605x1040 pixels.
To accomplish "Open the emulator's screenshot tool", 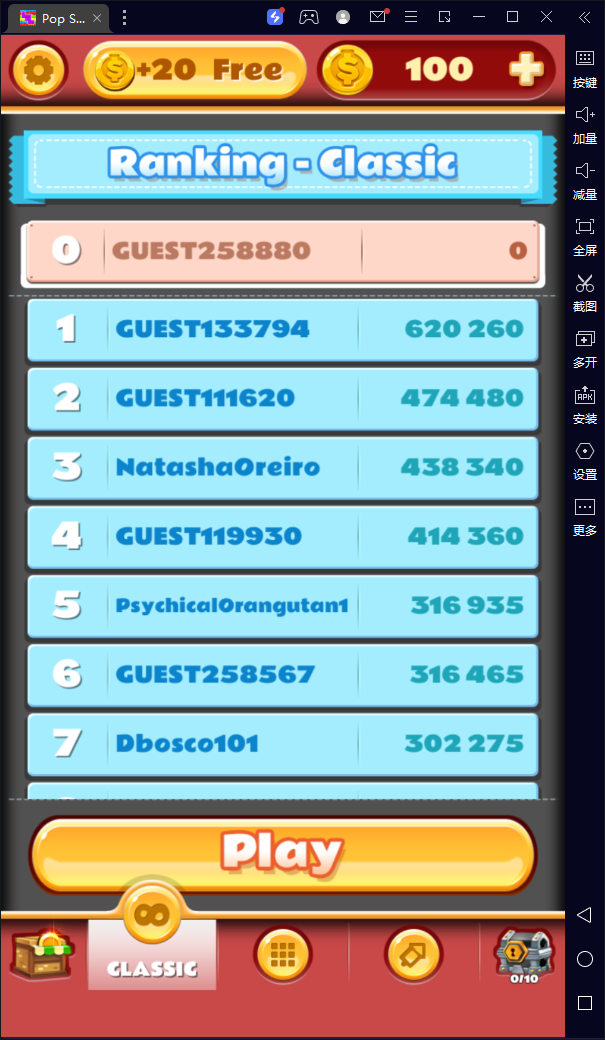I will pos(585,291).
